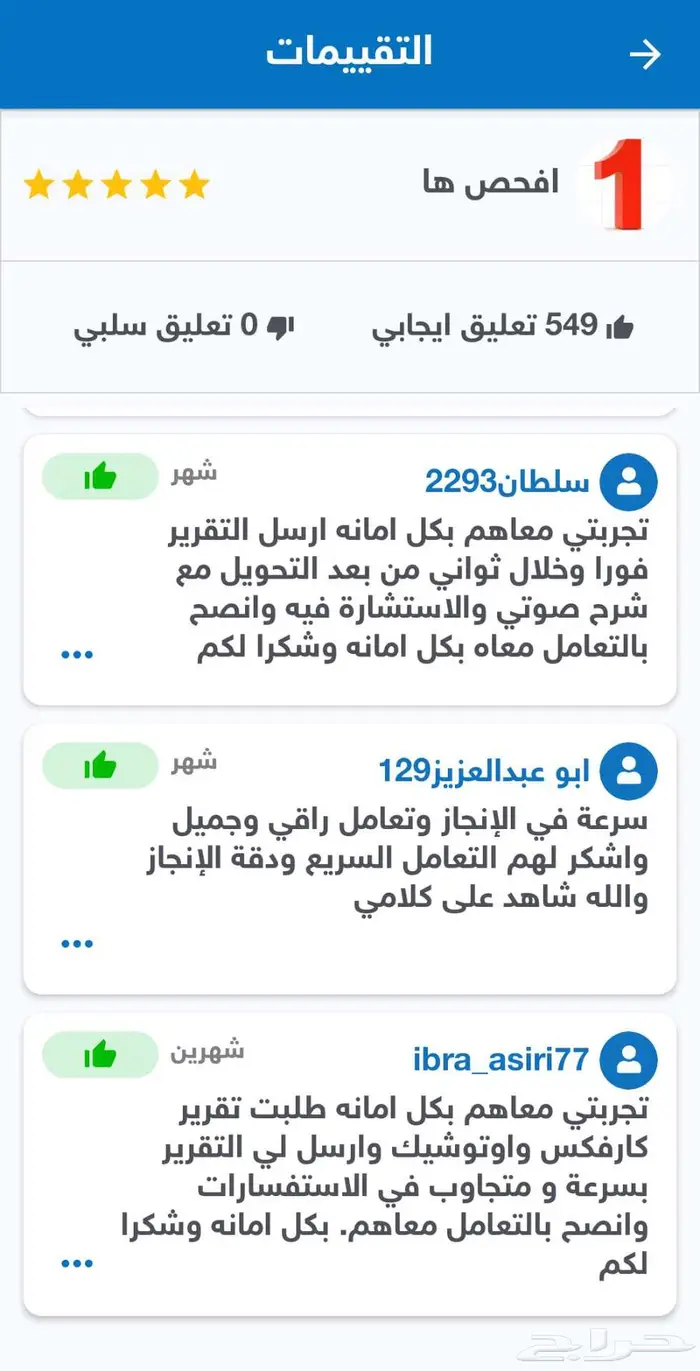
Task: Open the profile of ibra_asiri77
Action: (501, 1059)
